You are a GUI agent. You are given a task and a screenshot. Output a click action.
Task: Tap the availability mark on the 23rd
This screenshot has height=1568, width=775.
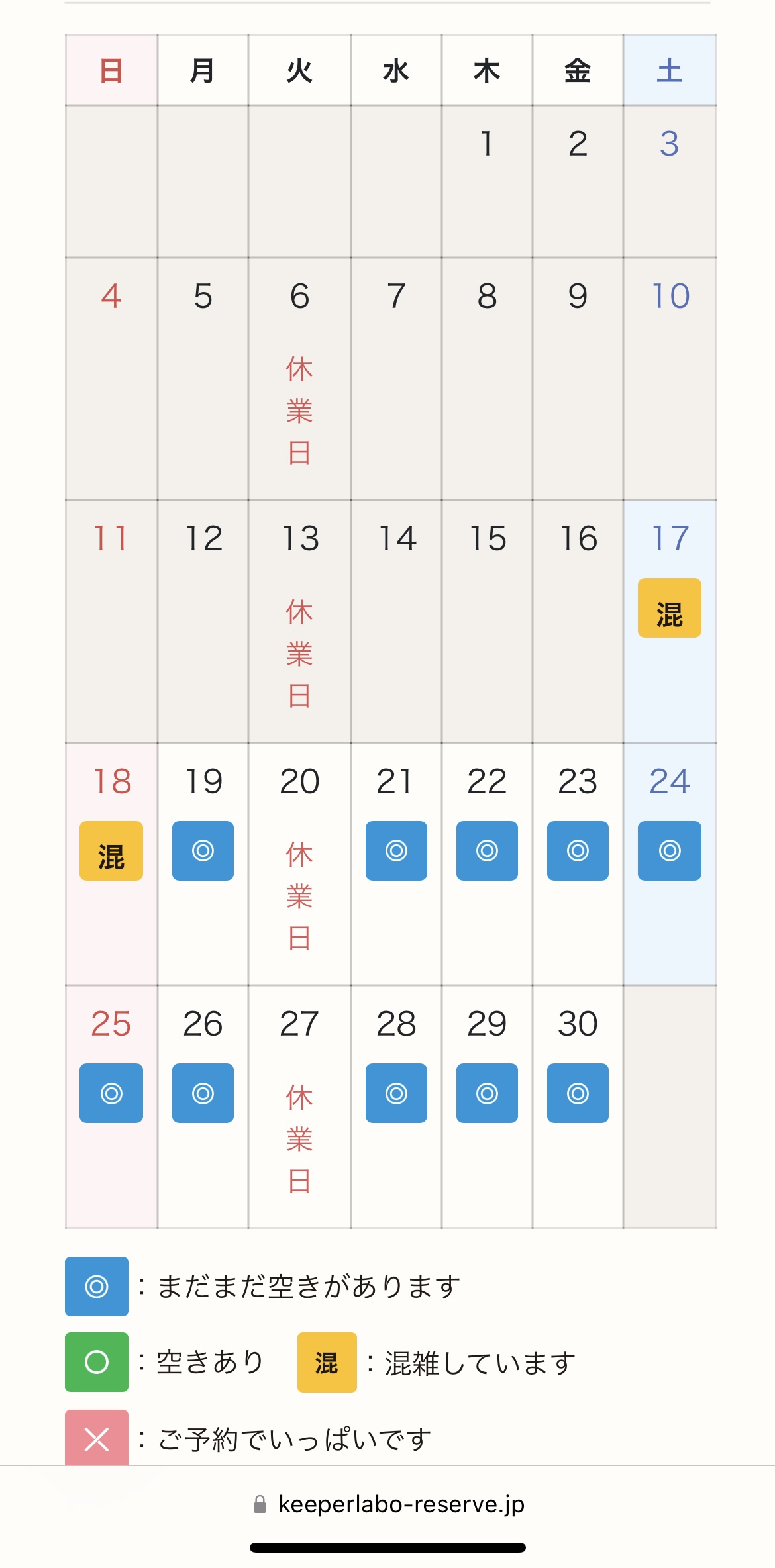(x=578, y=851)
